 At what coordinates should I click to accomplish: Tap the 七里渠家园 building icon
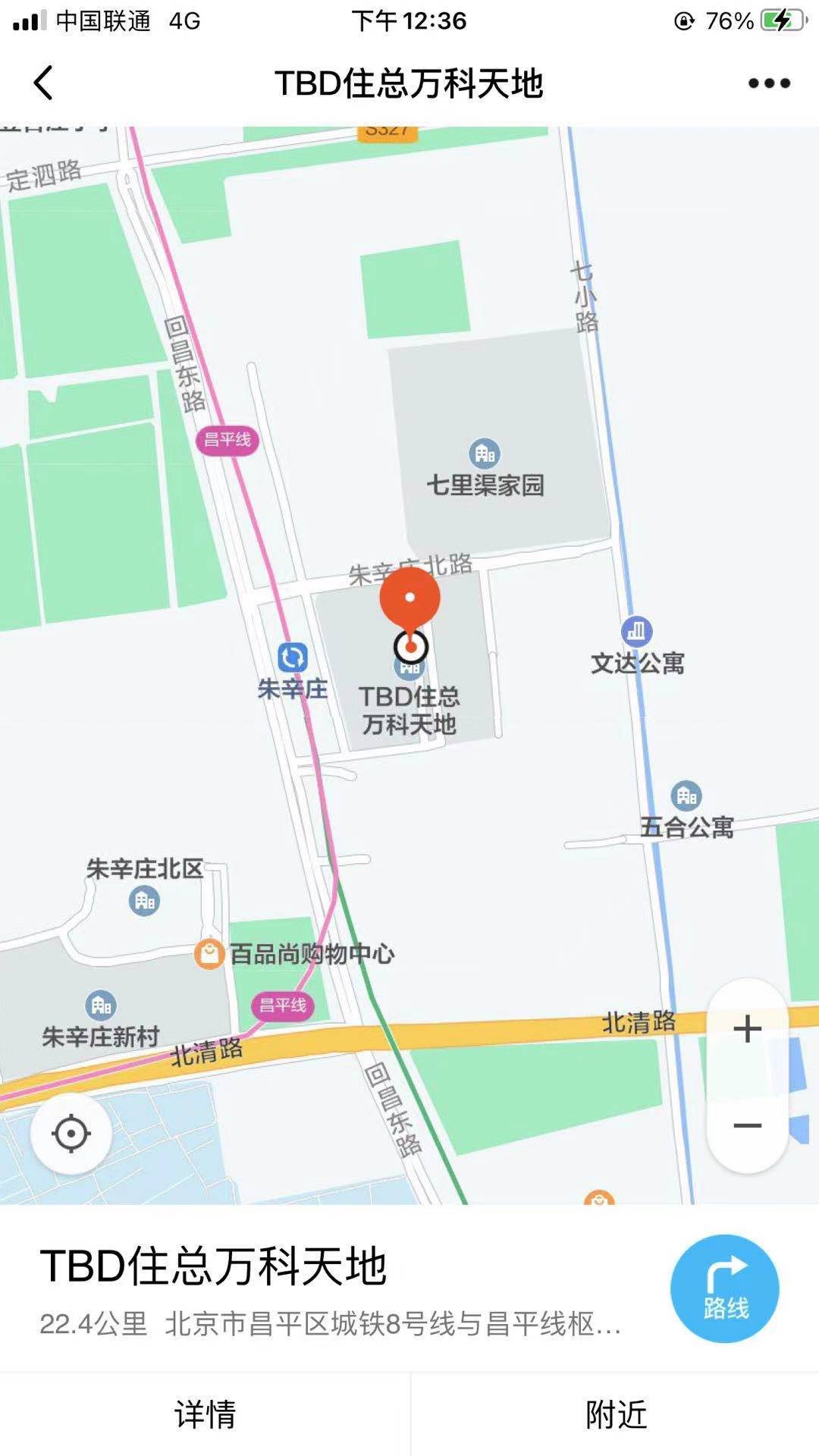(483, 453)
